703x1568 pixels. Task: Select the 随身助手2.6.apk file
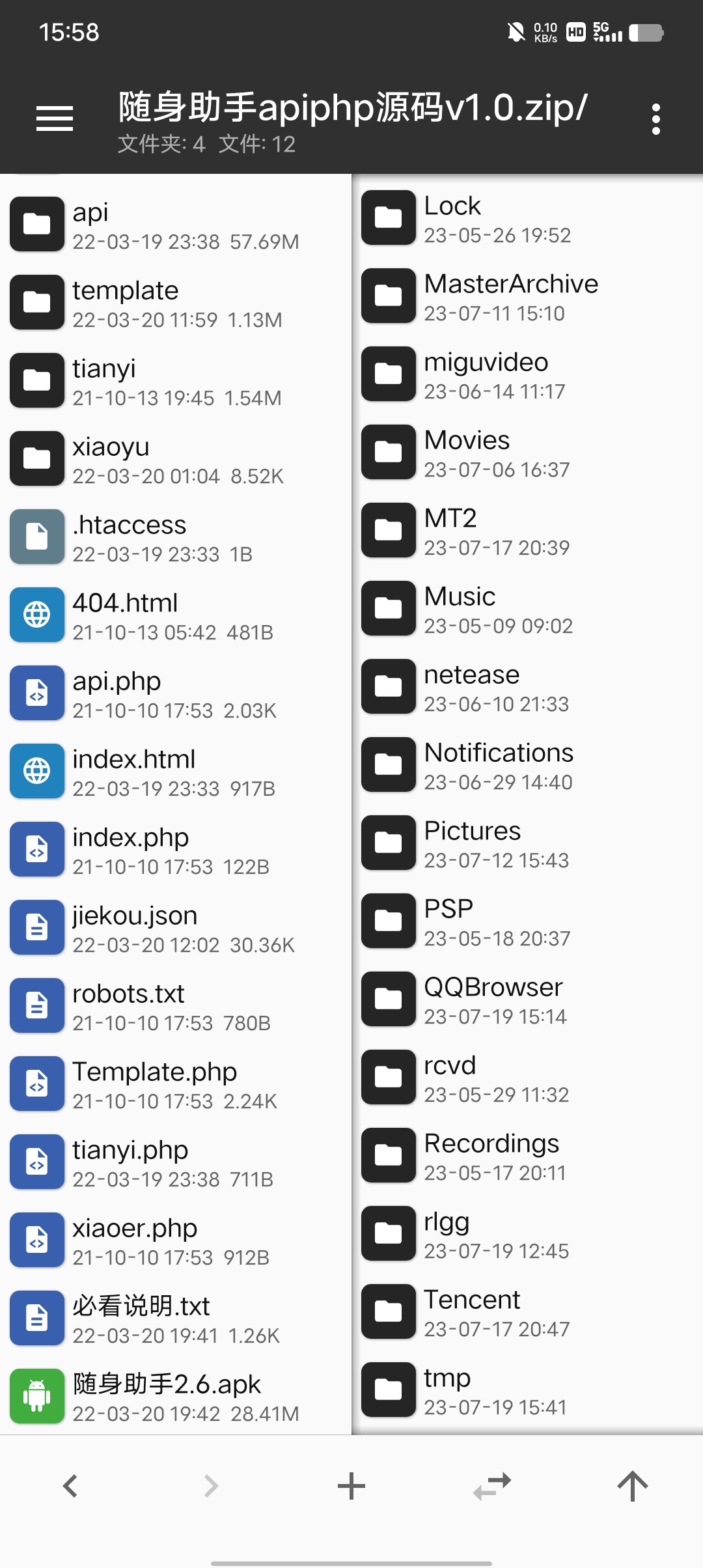176,1397
